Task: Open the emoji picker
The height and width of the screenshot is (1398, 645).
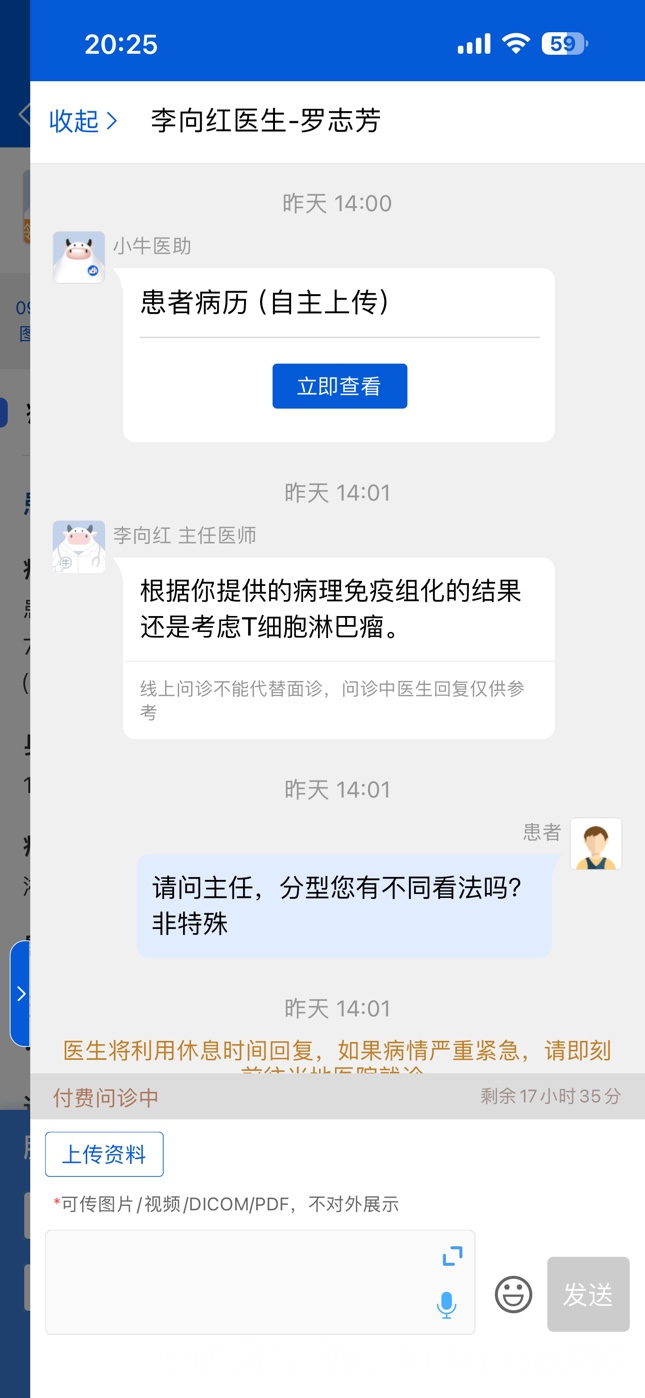Action: (513, 1295)
